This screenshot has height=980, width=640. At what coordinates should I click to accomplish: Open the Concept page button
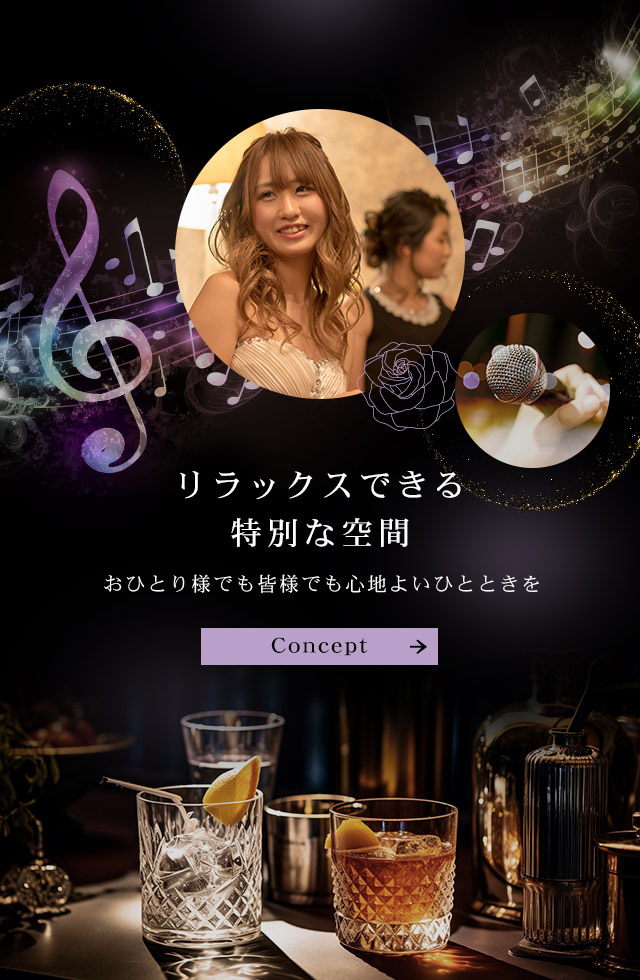[319, 646]
